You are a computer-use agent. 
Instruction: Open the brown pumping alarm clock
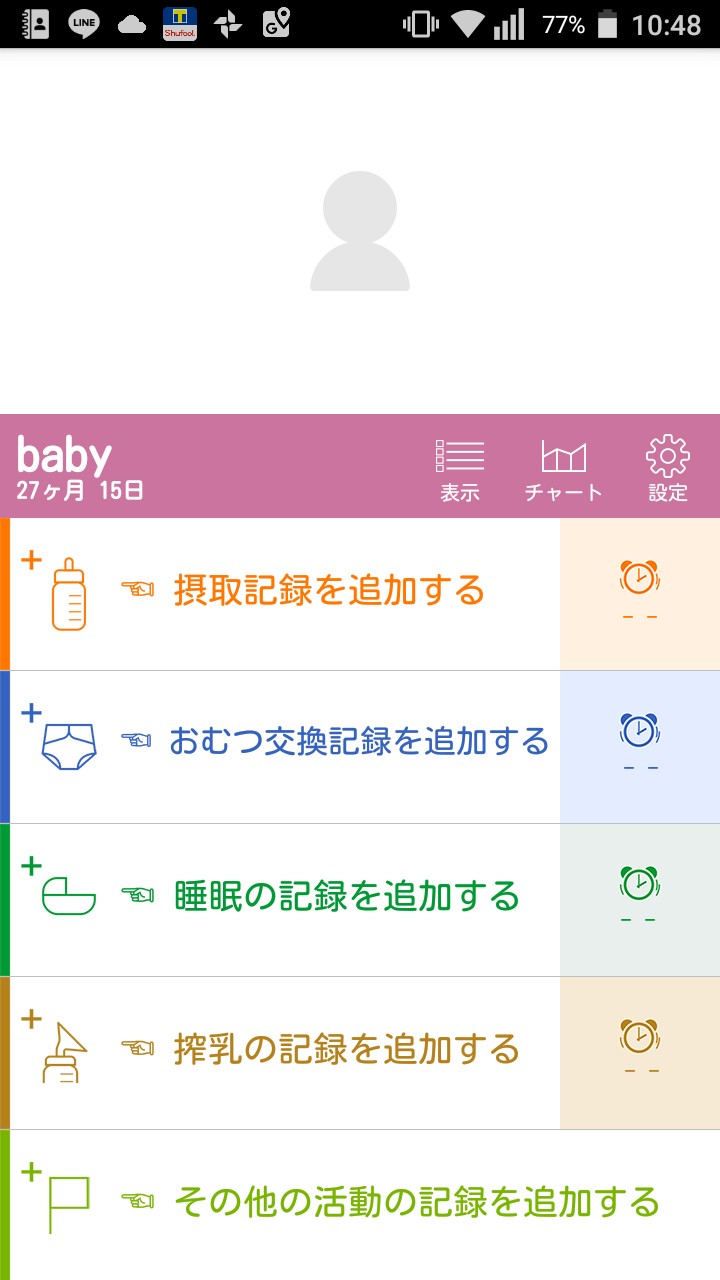(x=640, y=1048)
